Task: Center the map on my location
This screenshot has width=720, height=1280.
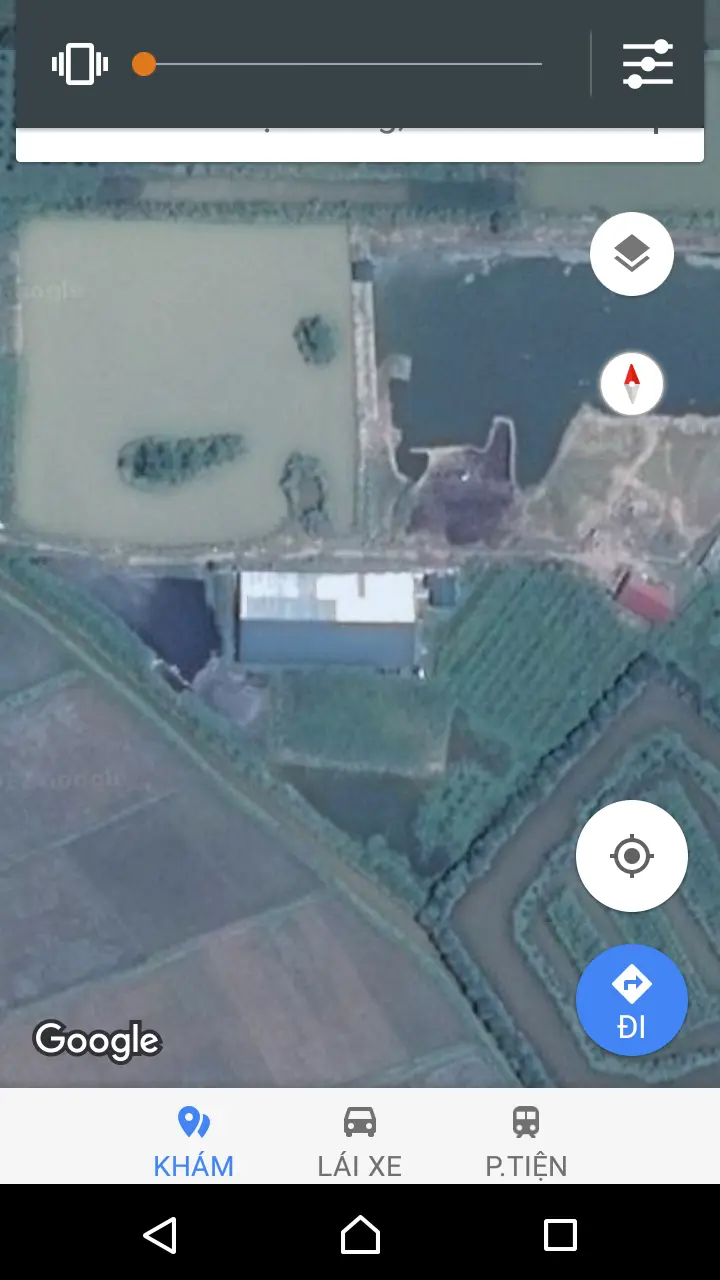Action: [632, 856]
